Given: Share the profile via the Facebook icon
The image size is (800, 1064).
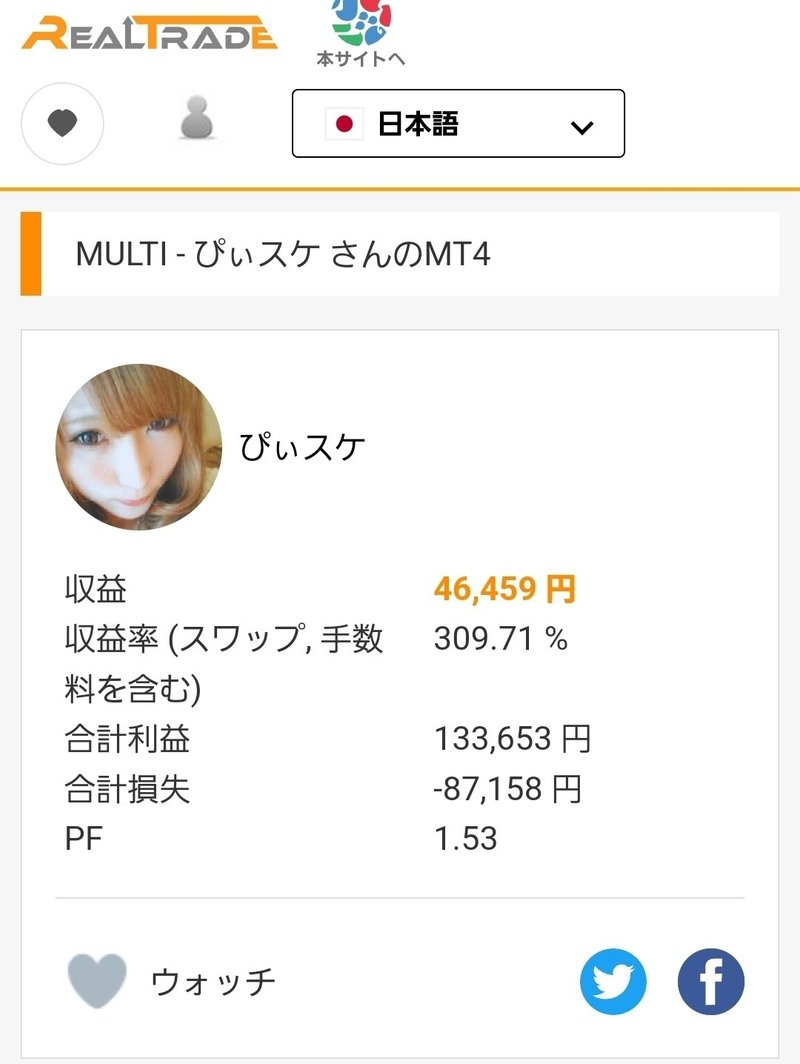Looking at the screenshot, I should click(713, 981).
